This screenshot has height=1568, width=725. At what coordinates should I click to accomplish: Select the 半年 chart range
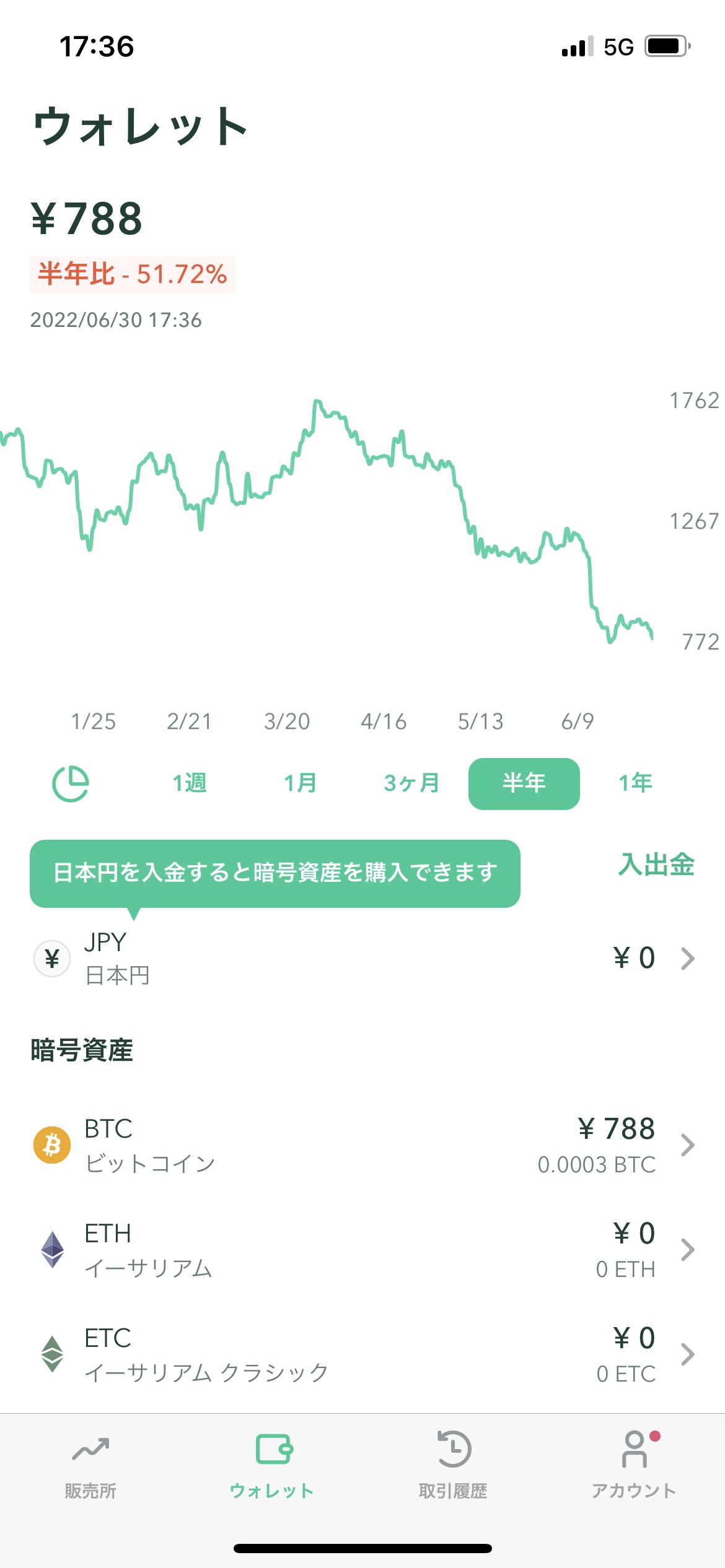pyautogui.click(x=524, y=783)
